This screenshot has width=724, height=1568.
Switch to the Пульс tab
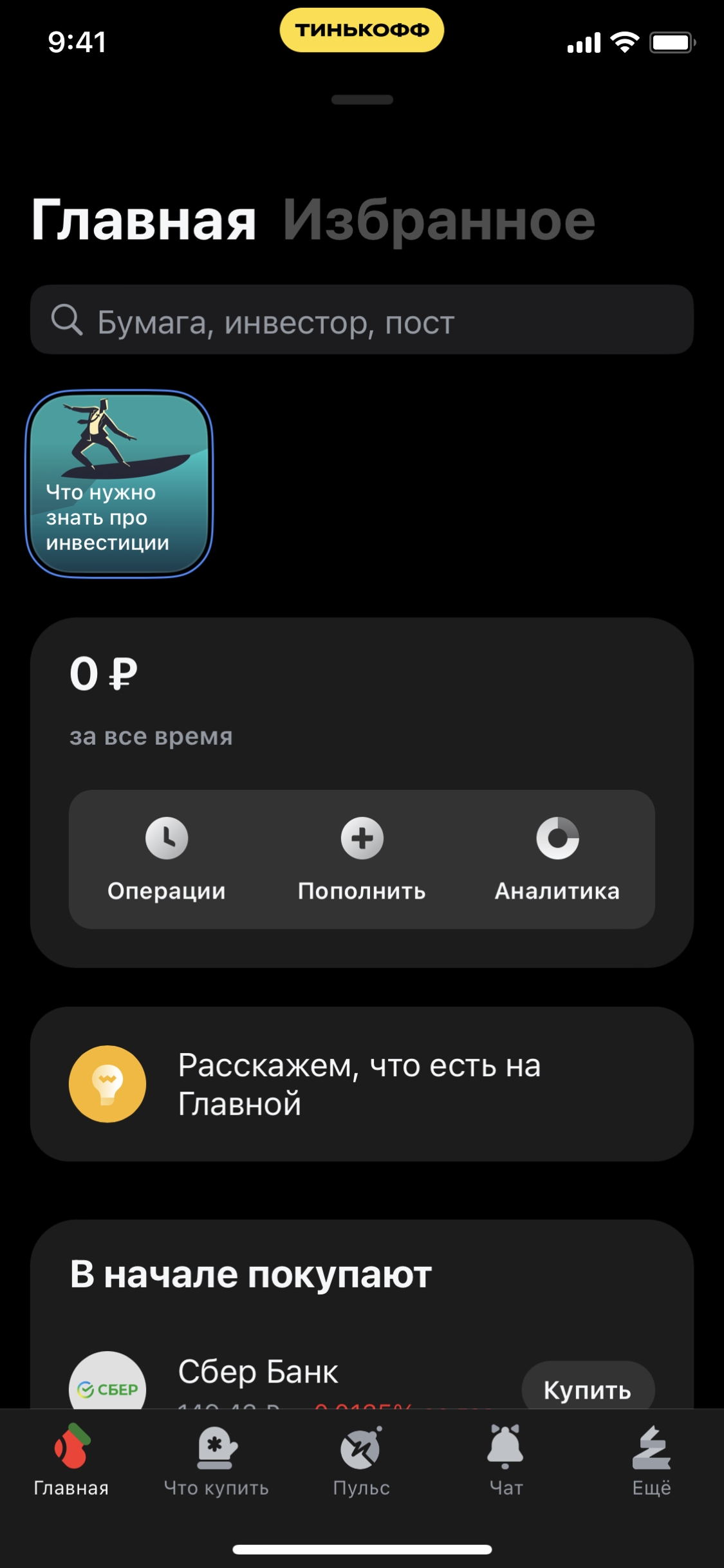coord(361,1460)
